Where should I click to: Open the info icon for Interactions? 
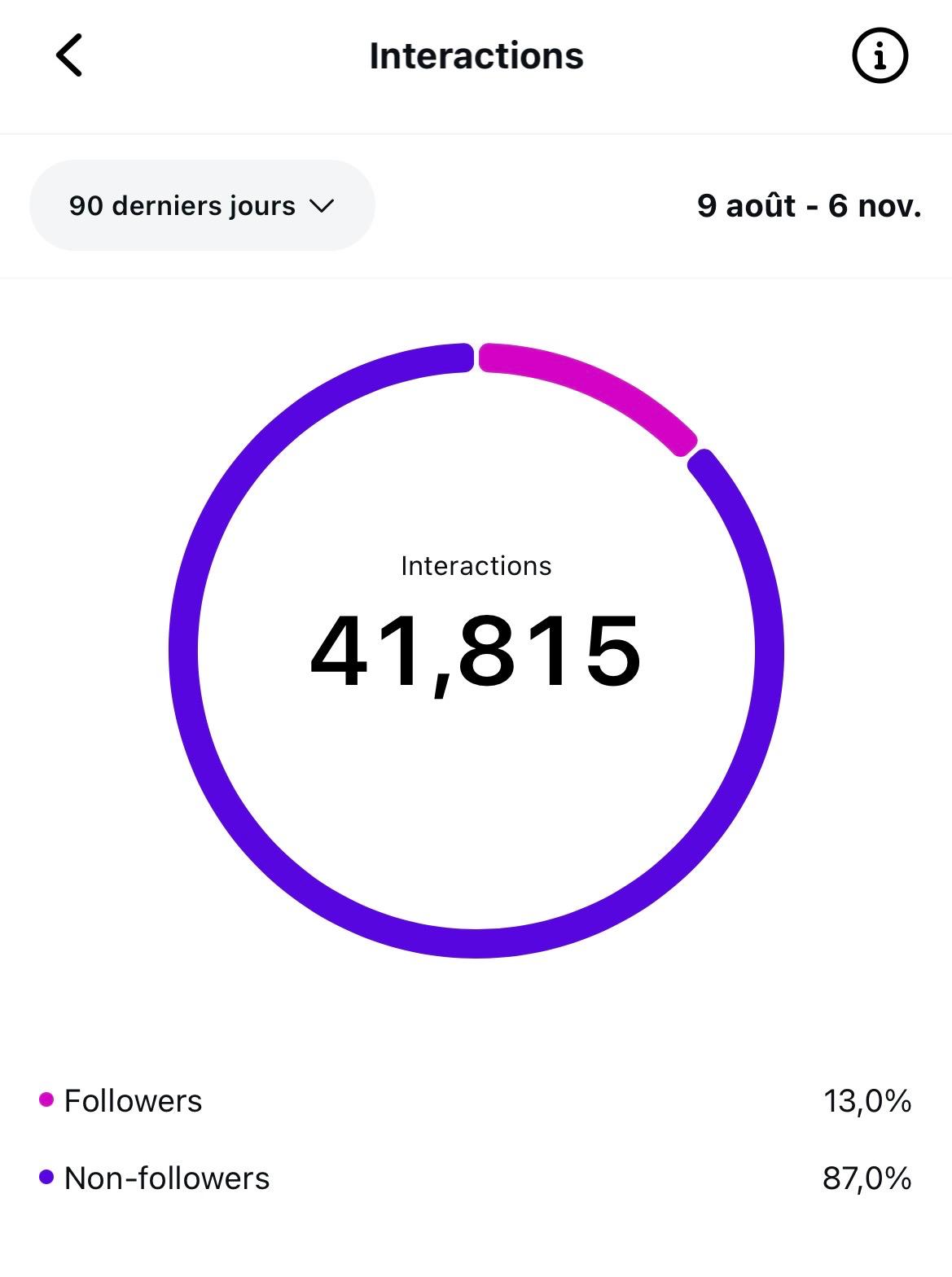pyautogui.click(x=880, y=56)
